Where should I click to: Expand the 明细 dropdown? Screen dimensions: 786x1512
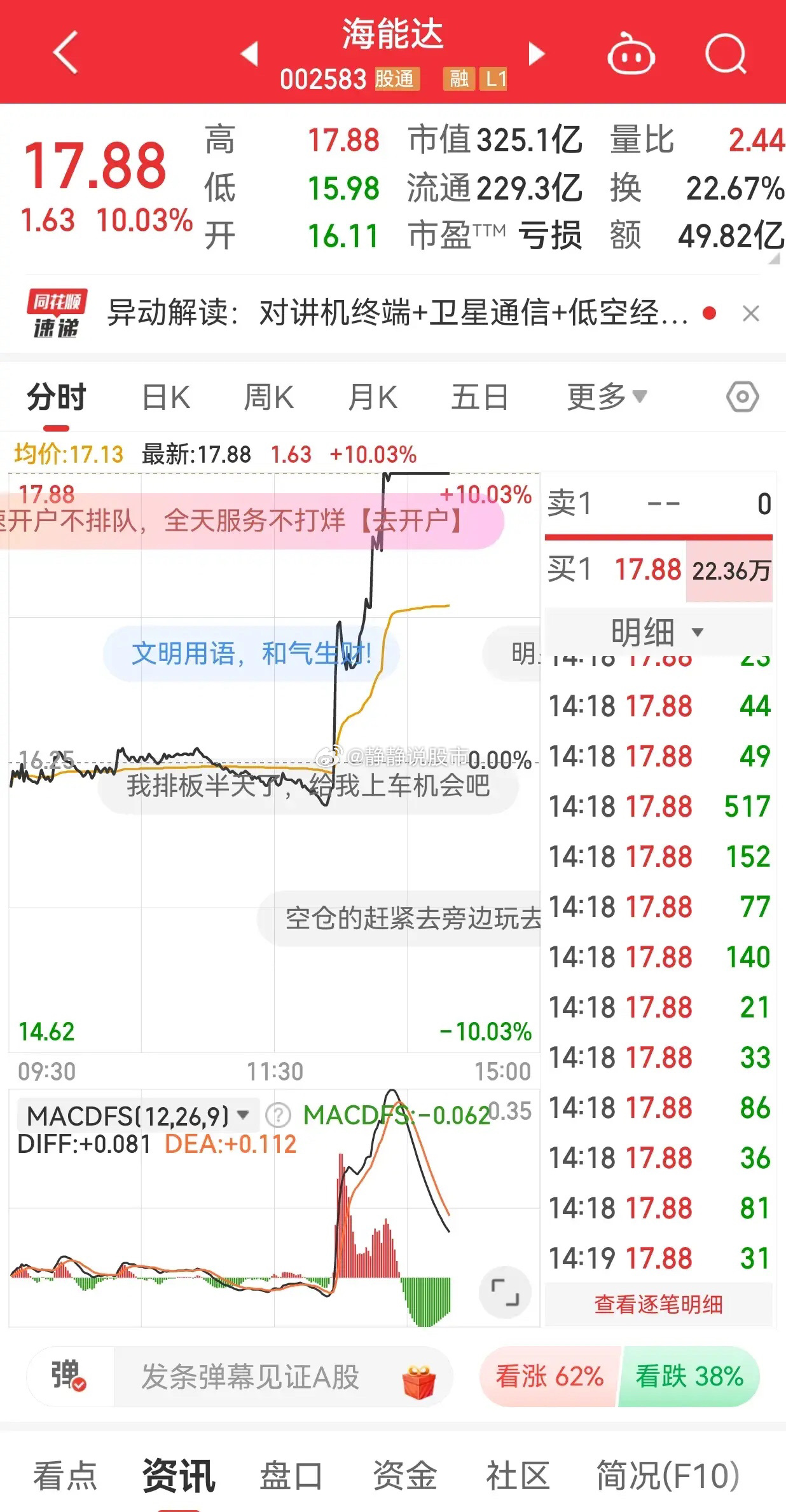click(658, 632)
